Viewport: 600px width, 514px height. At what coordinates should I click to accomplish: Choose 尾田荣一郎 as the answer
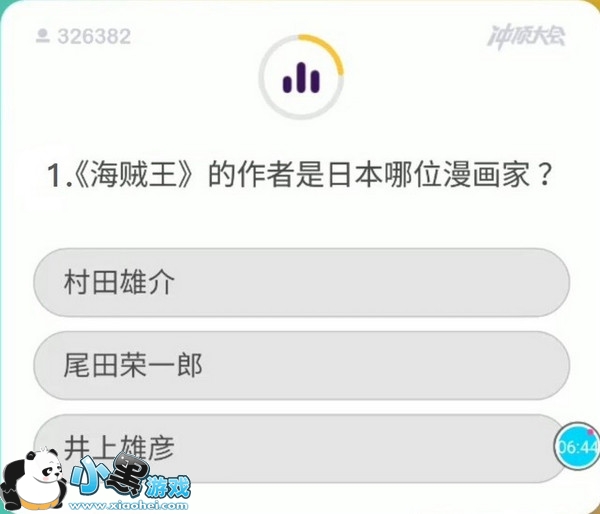302,366
